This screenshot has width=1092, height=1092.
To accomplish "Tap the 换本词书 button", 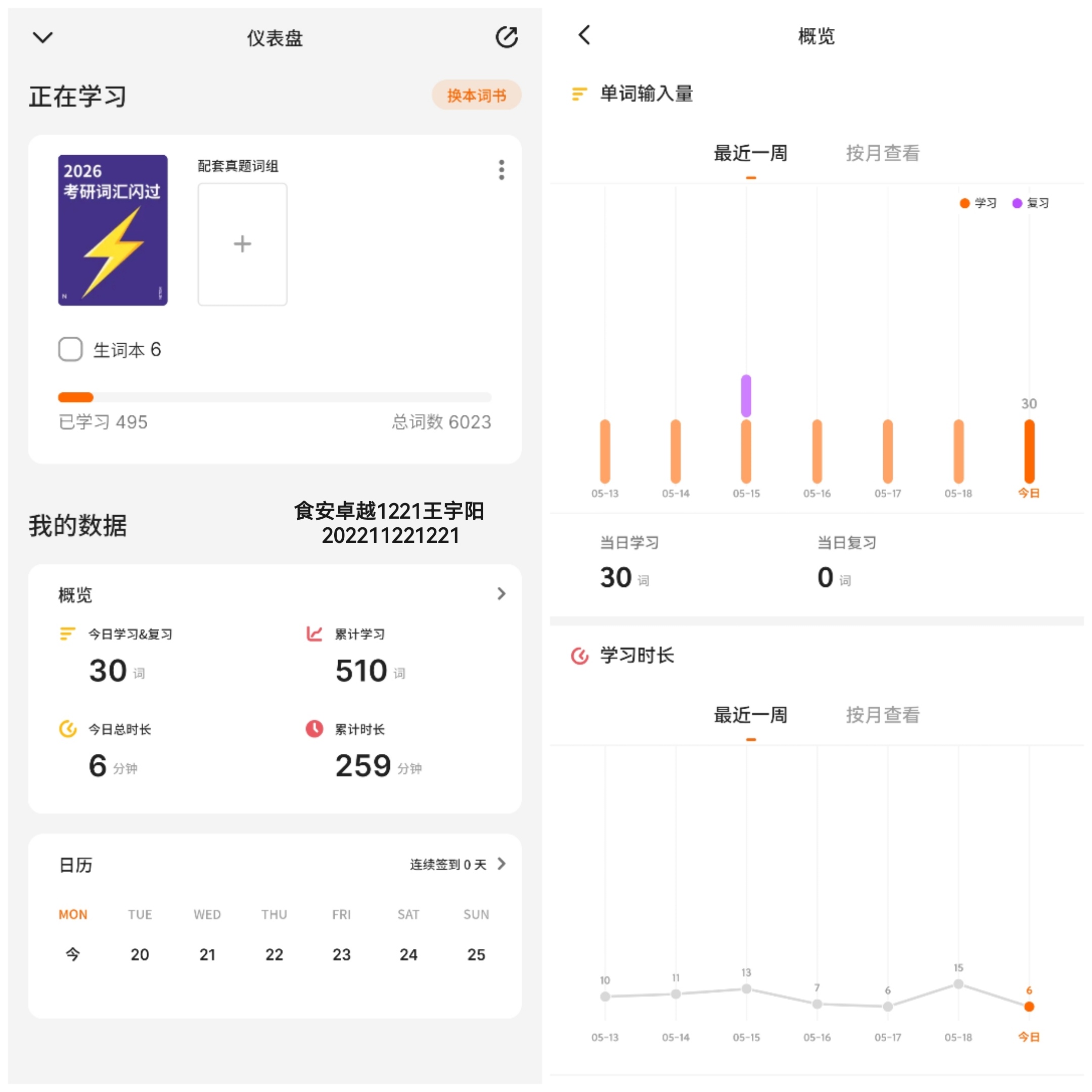I will 476,95.
